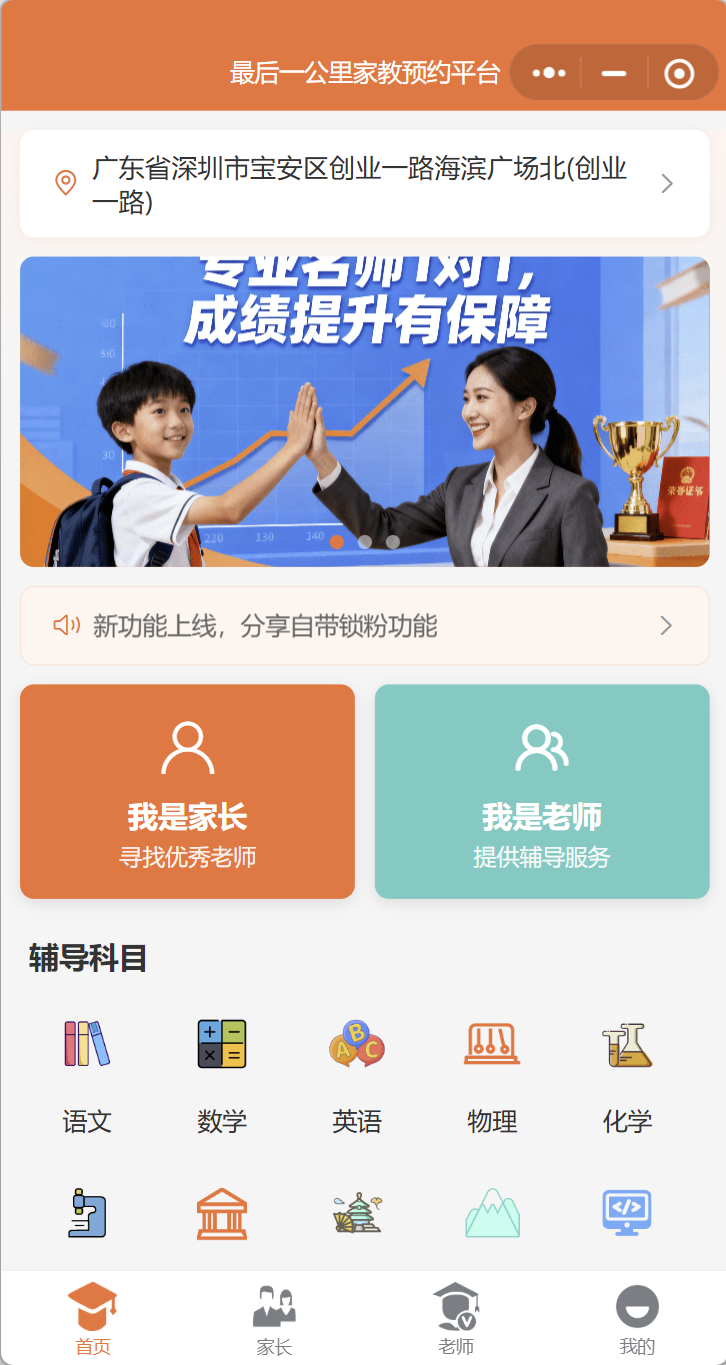This screenshot has height=1365, width=726.
Task: Close the mini program with circle button
Action: pyautogui.click(x=679, y=73)
